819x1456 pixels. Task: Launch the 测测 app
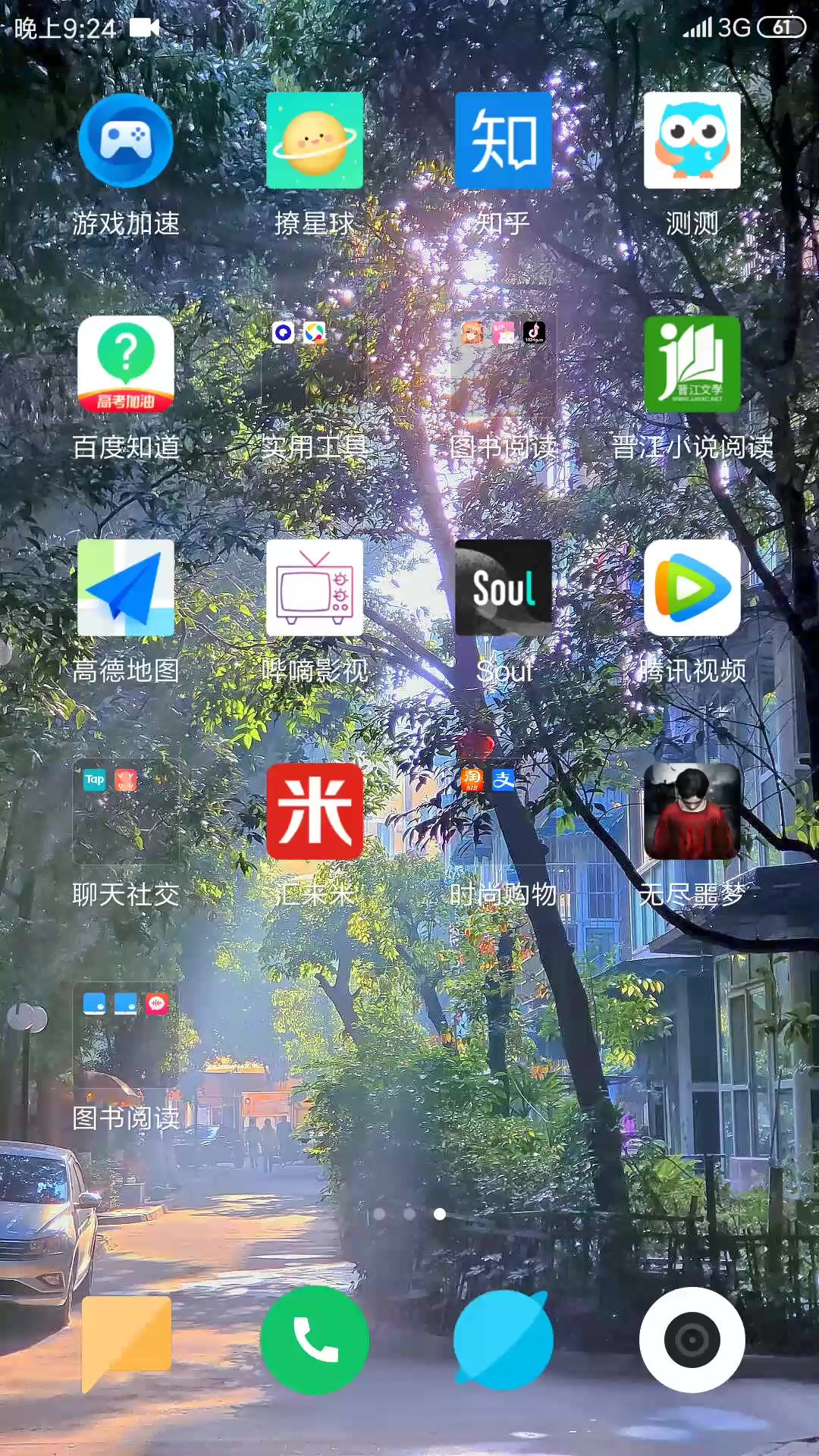click(692, 141)
